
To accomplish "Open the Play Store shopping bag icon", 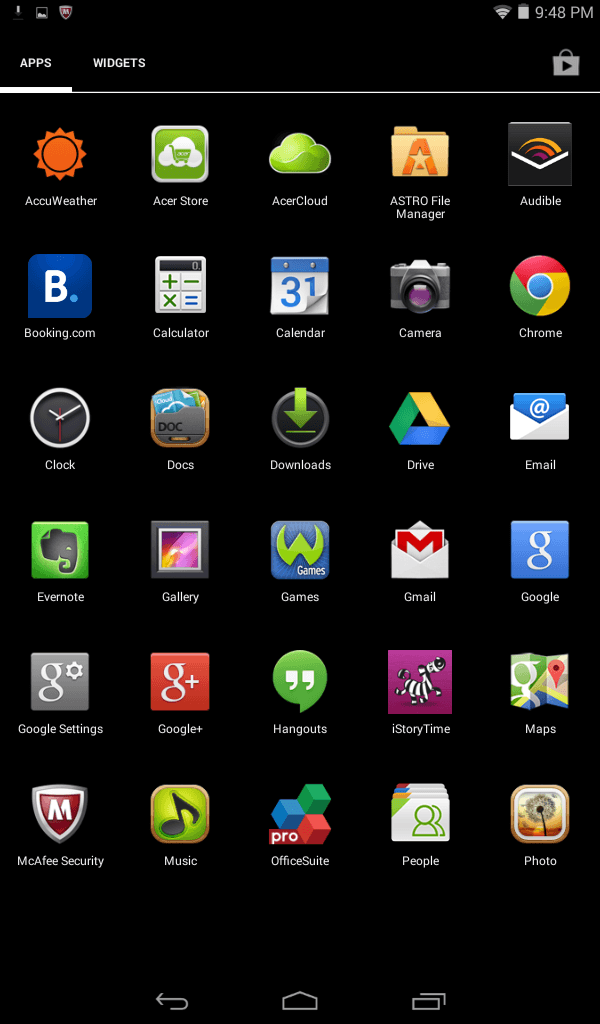I will pyautogui.click(x=565, y=63).
